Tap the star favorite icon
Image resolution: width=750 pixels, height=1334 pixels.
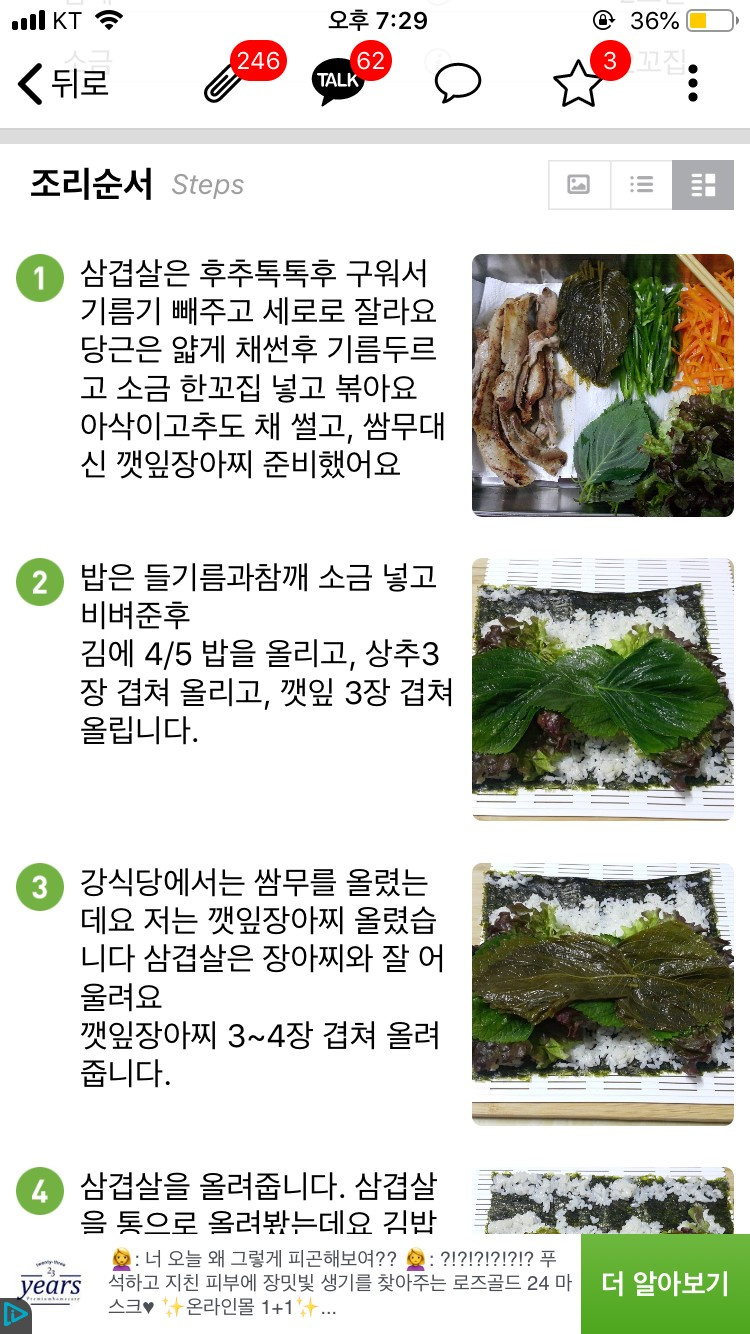pos(578,84)
